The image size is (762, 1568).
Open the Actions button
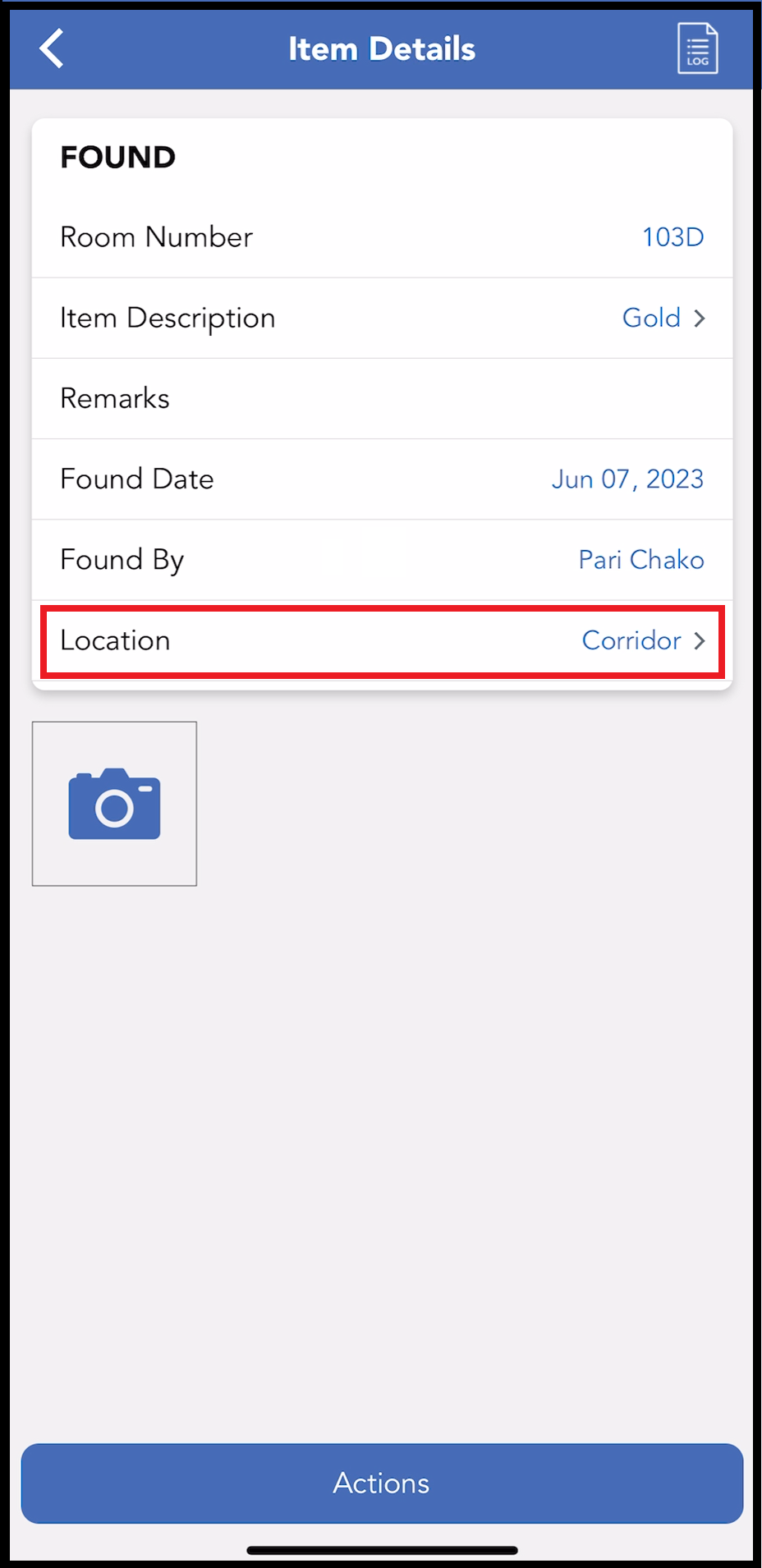pyautogui.click(x=382, y=1483)
